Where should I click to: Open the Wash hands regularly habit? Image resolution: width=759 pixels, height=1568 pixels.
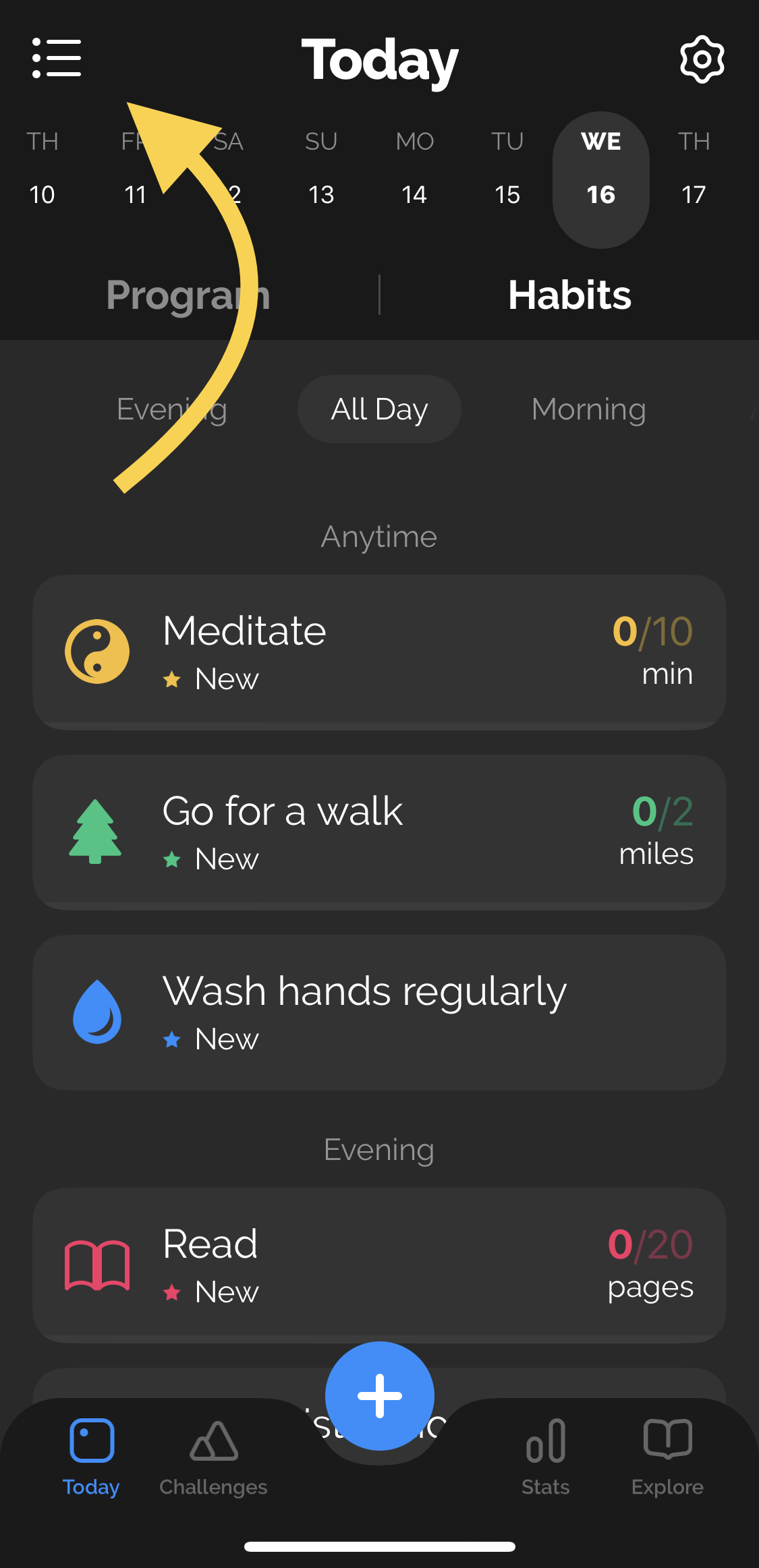(x=379, y=1012)
